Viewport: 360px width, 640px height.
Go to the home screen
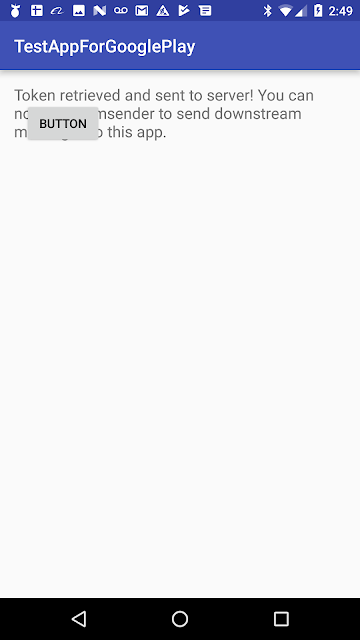coord(180,619)
